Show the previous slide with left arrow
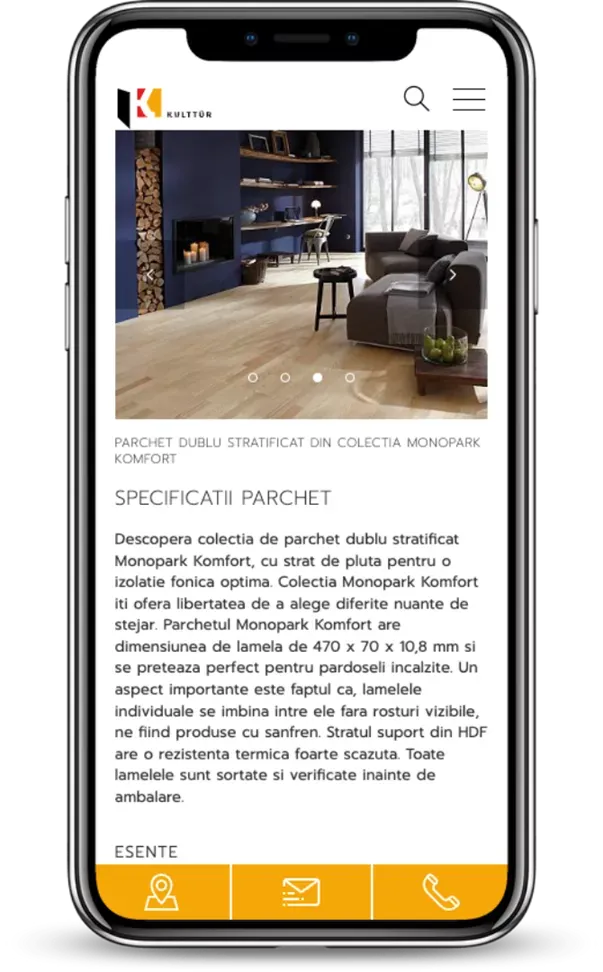Viewport: 603px width, 972px height. click(x=150, y=274)
